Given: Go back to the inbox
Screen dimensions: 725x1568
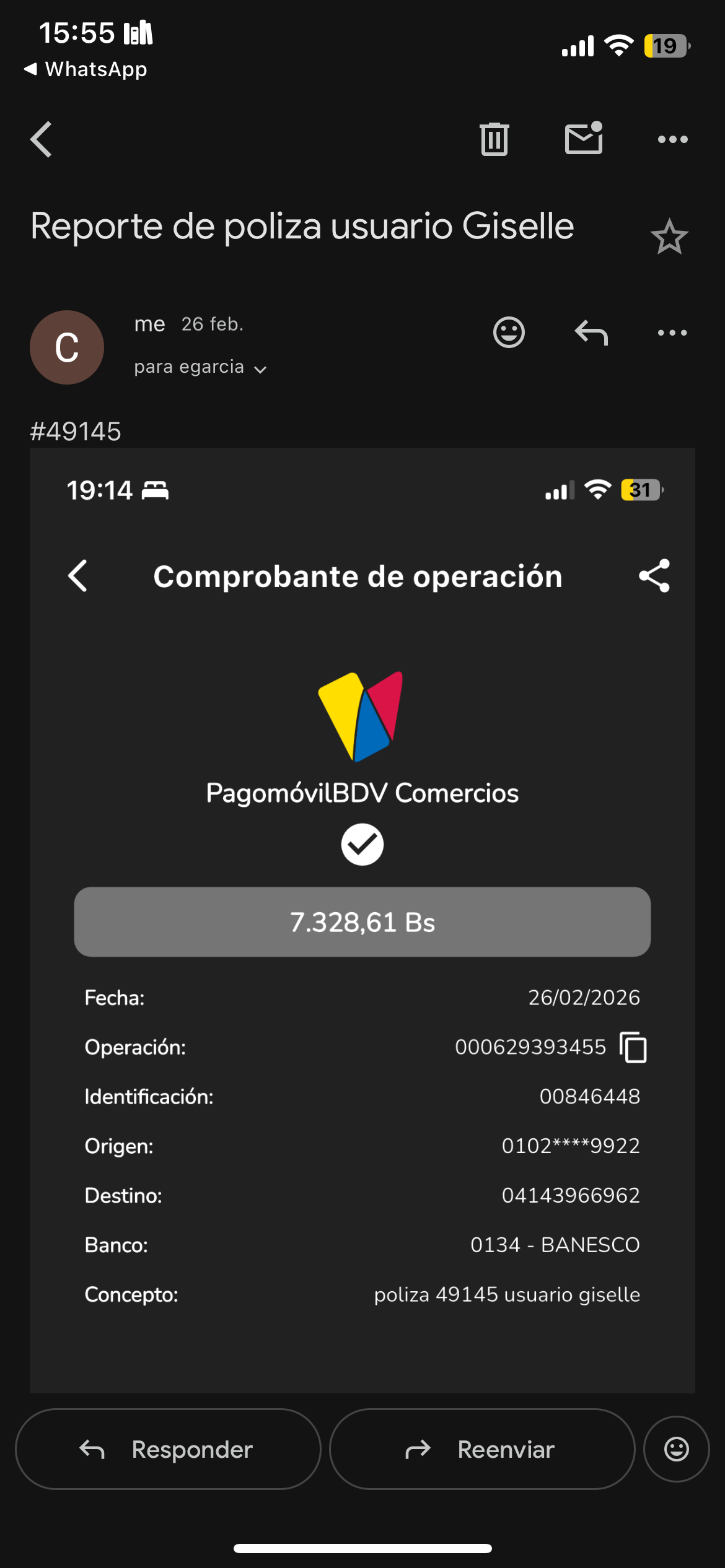Looking at the screenshot, I should [42, 139].
